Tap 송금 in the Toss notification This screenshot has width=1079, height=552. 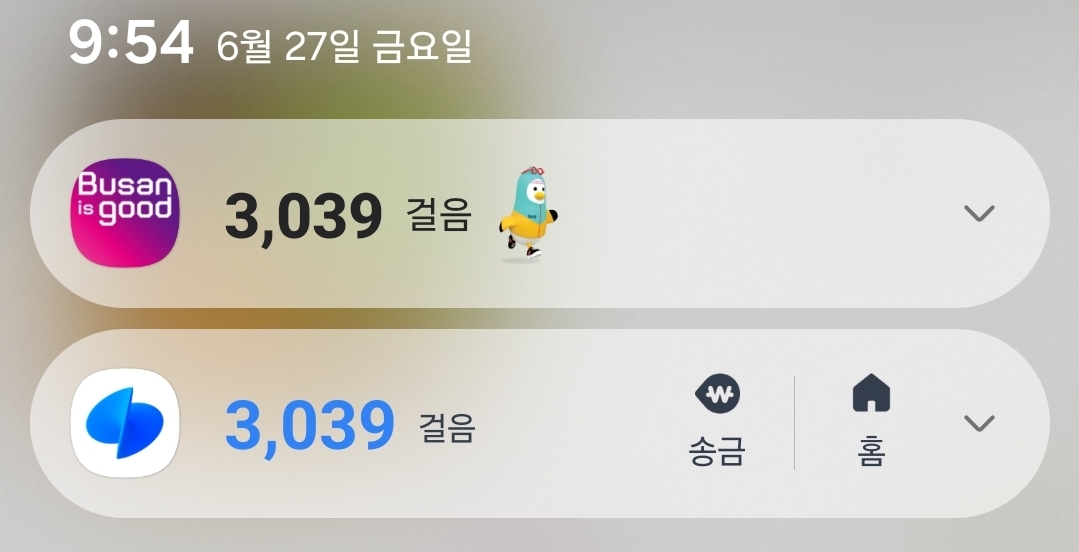pyautogui.click(x=717, y=422)
